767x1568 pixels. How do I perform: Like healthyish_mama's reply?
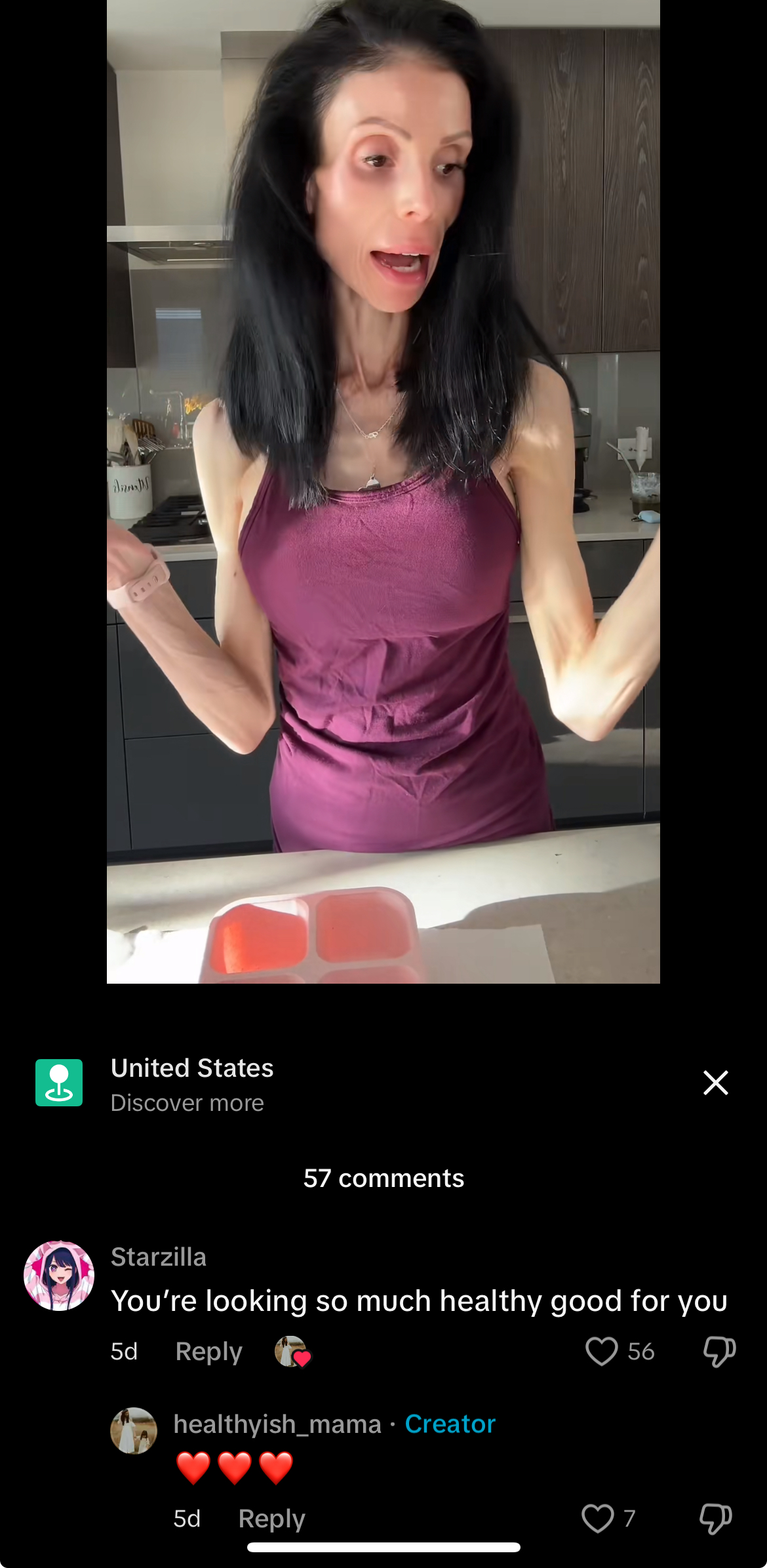tap(597, 1518)
